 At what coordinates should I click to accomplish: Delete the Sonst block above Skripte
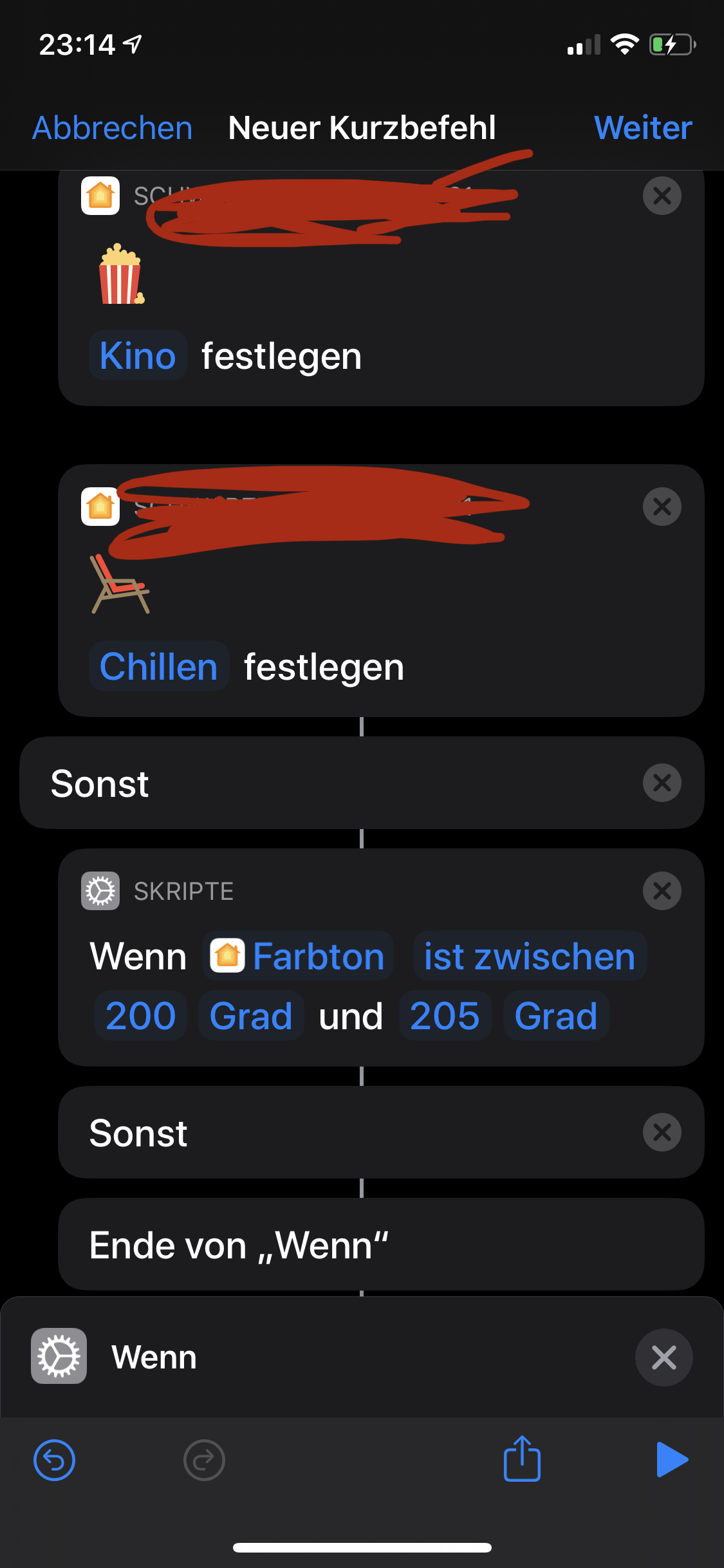tap(662, 783)
